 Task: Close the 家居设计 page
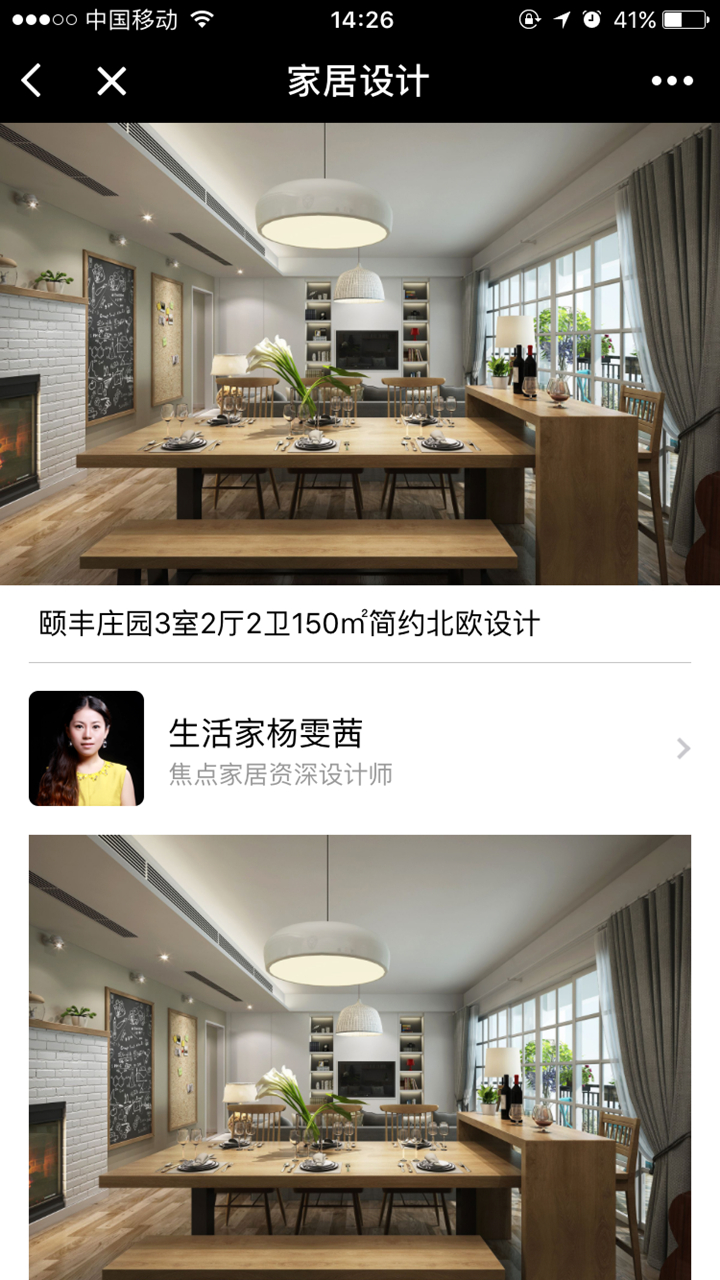tap(111, 81)
